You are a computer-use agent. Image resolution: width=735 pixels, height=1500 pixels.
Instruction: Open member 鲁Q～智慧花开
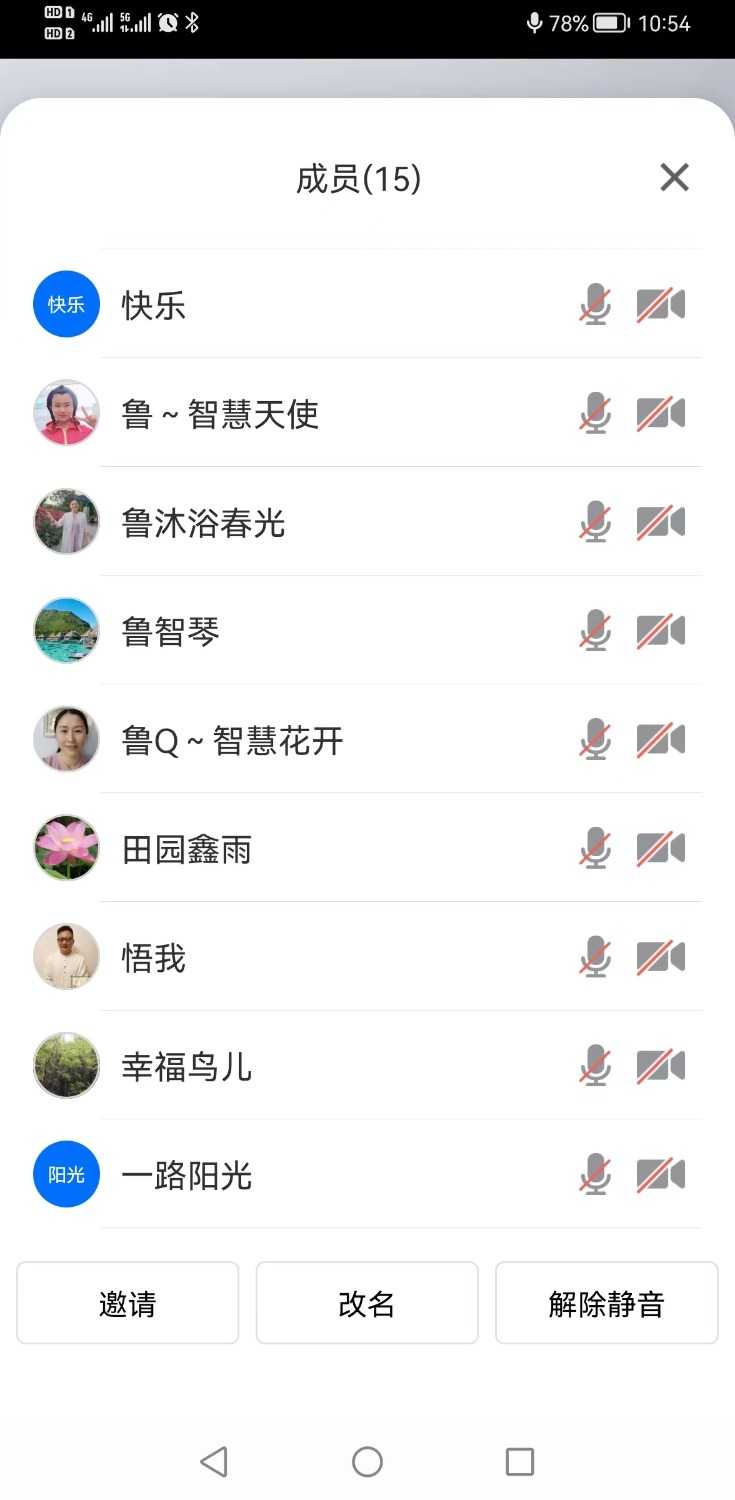coord(232,741)
